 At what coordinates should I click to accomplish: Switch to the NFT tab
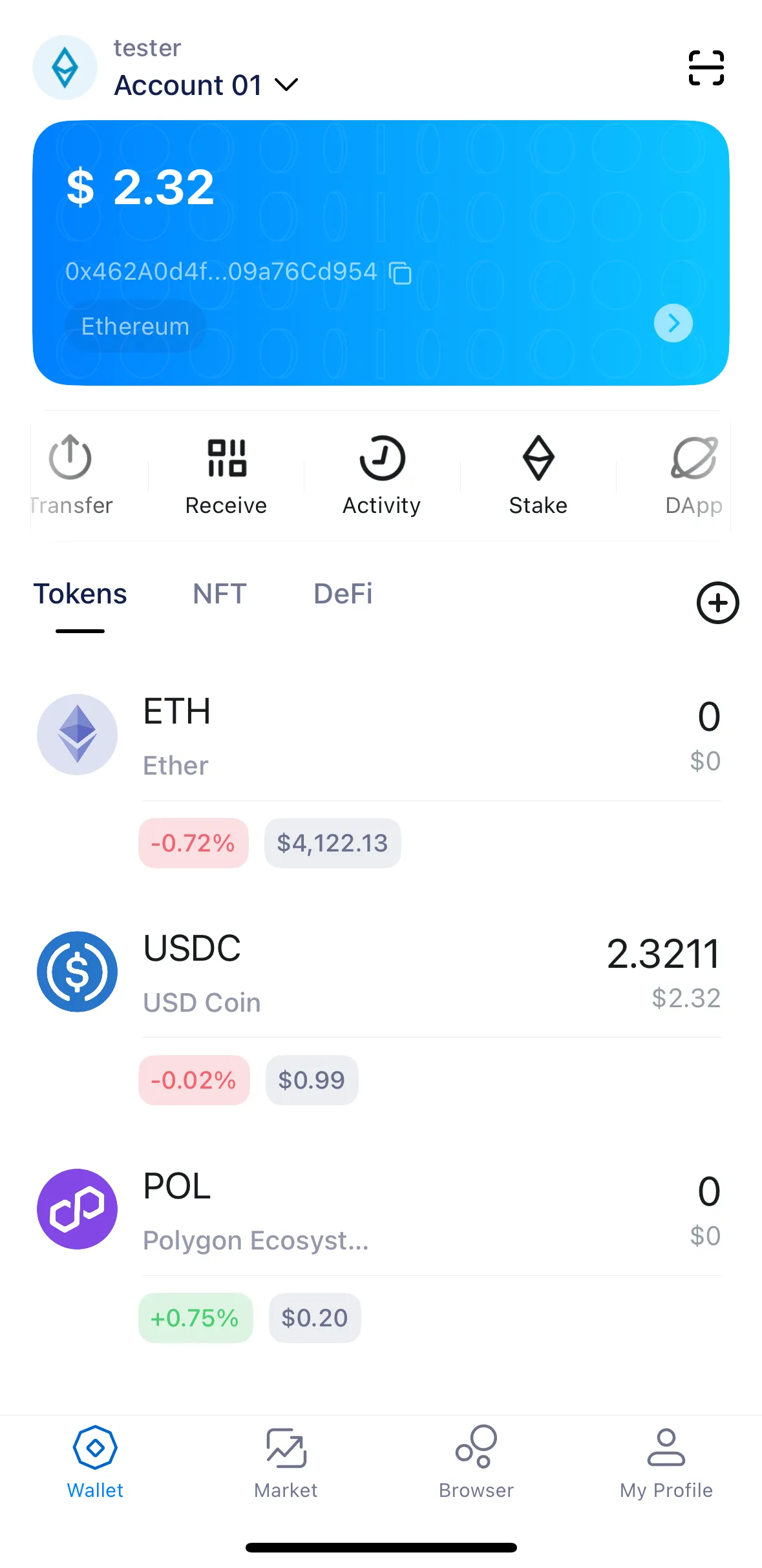click(220, 594)
